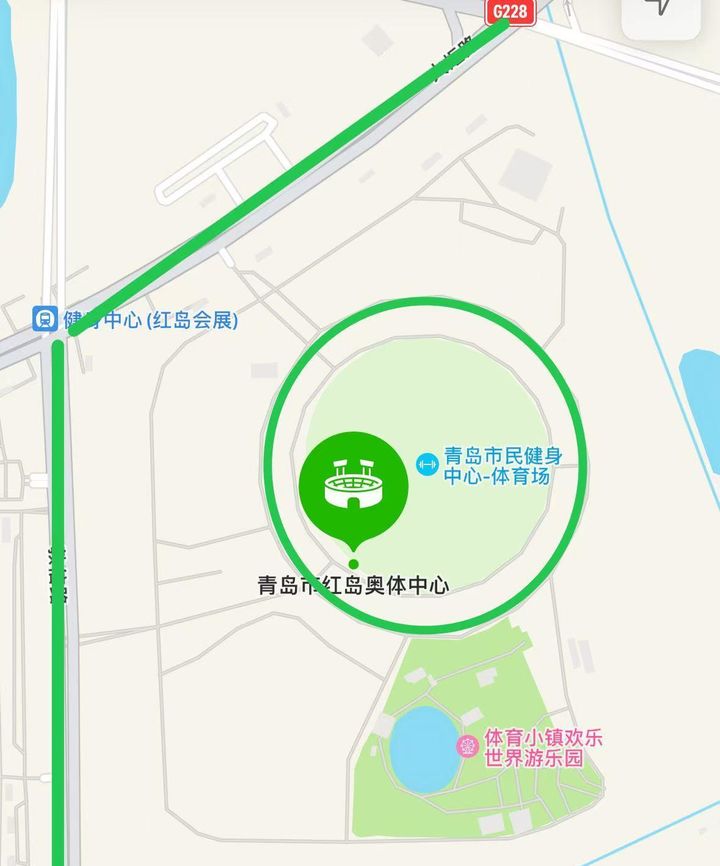
Task: Tap the location arrow button
Action: tap(661, 8)
